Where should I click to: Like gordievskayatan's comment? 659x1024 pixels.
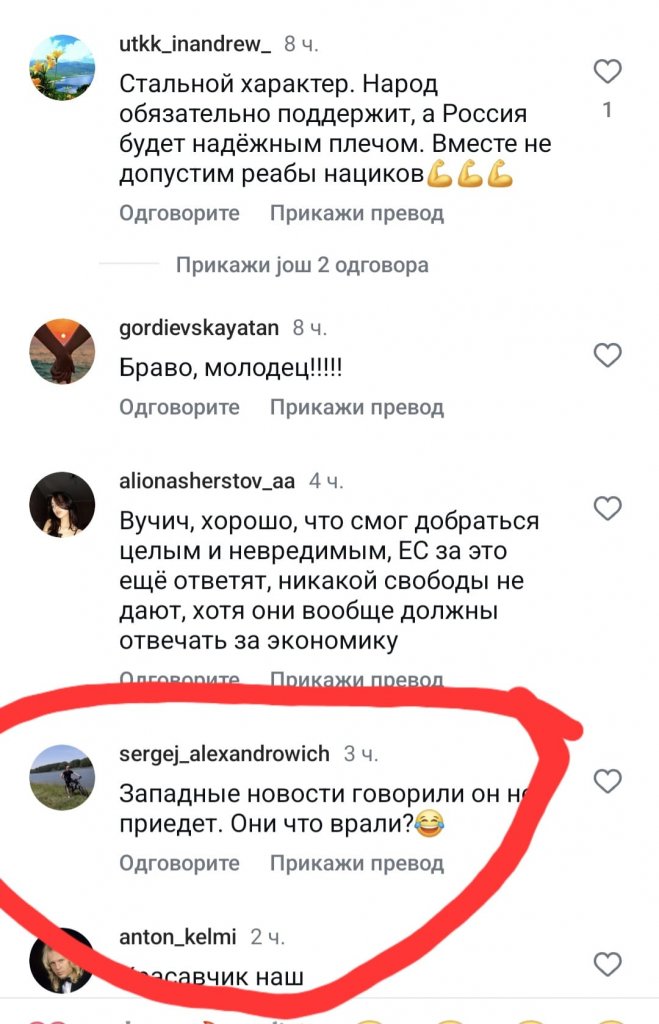click(x=607, y=355)
